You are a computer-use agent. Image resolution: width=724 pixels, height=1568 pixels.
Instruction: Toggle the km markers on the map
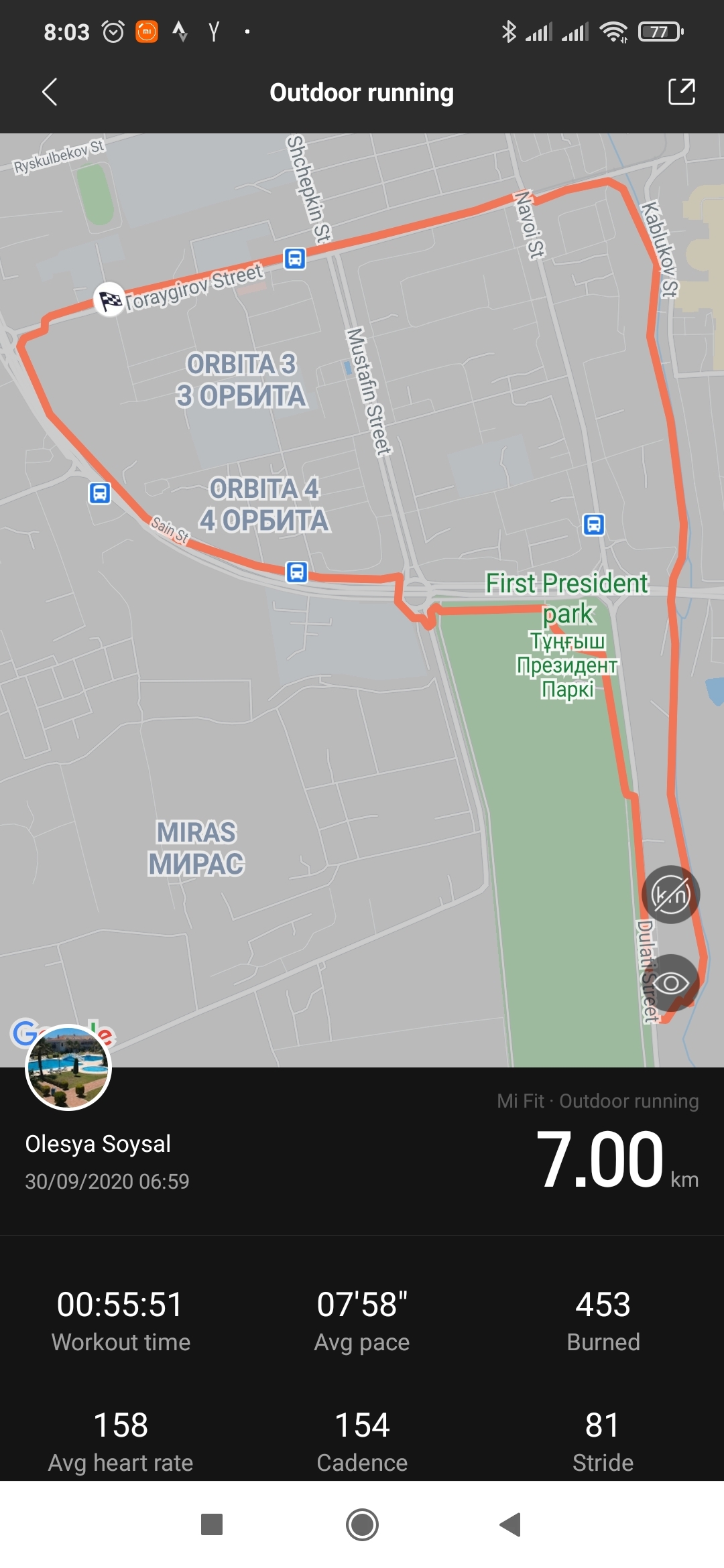coord(670,895)
